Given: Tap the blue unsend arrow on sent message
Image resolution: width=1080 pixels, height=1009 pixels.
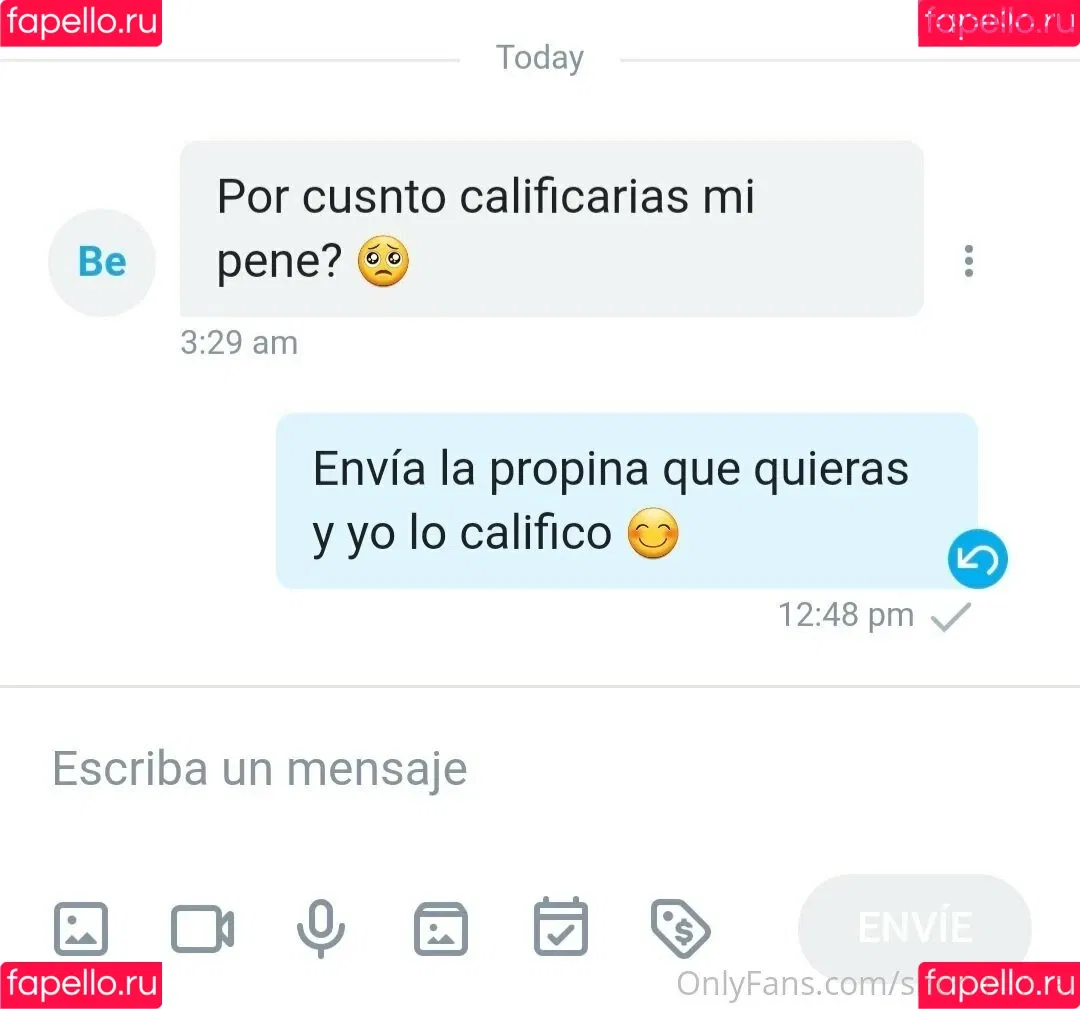Looking at the screenshot, I should click(977, 559).
